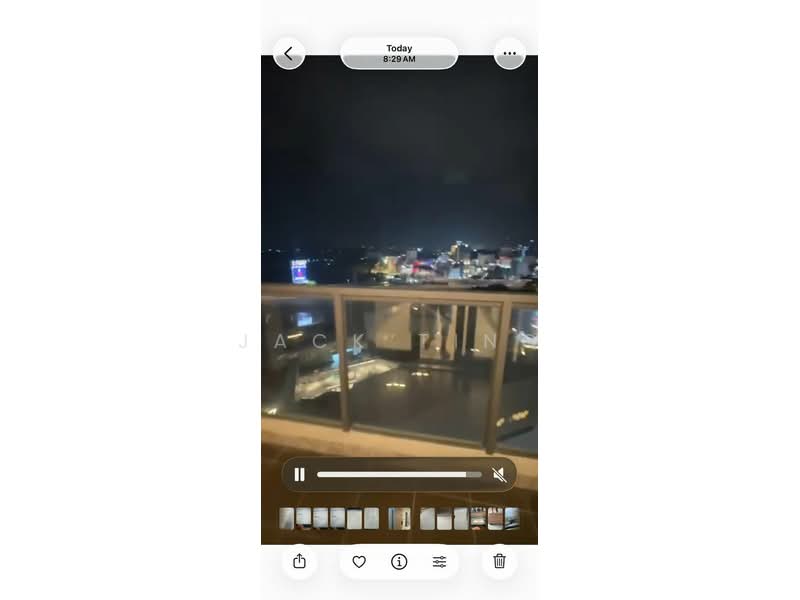800x600 pixels.
Task: Open the three-dot more options menu
Action: pyautogui.click(x=509, y=54)
